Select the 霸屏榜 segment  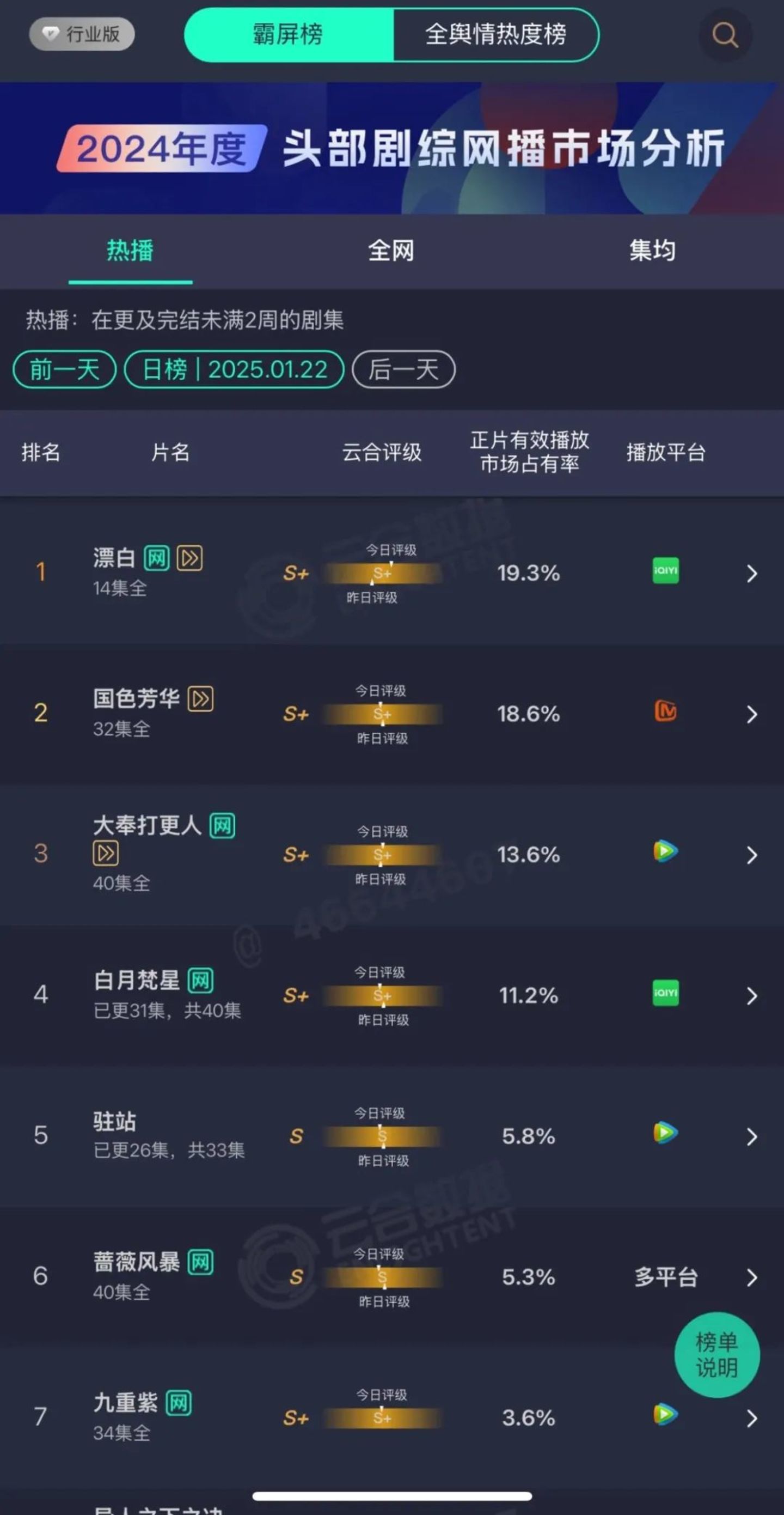pos(288,35)
